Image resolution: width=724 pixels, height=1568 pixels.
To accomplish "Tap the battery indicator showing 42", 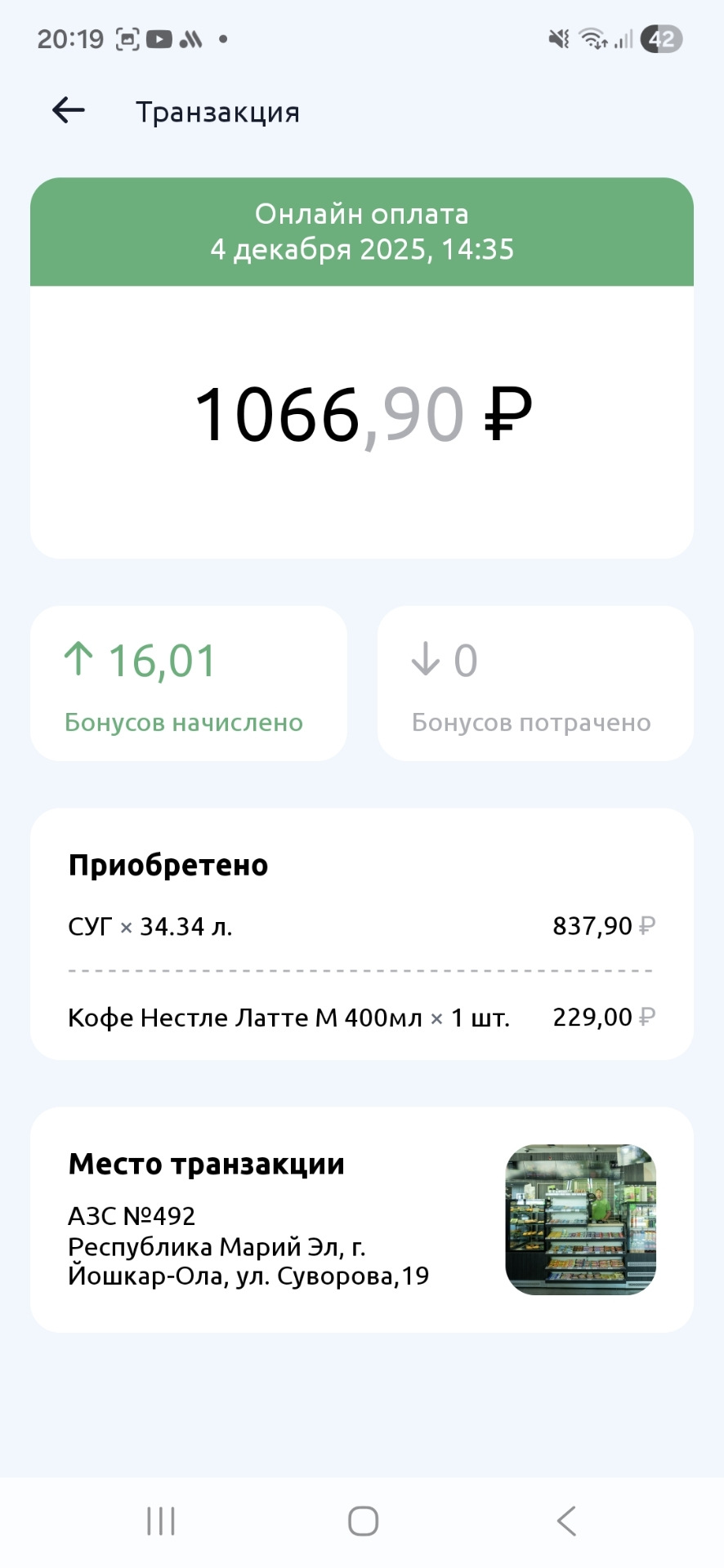I will (x=661, y=38).
